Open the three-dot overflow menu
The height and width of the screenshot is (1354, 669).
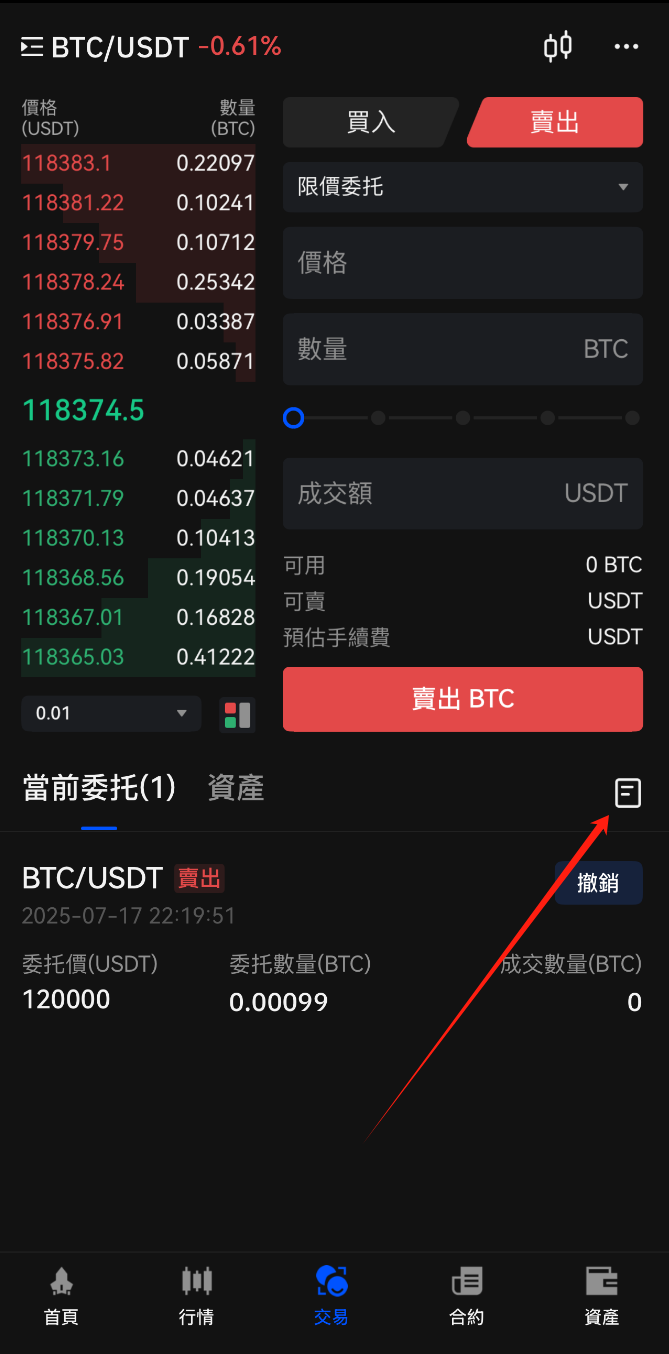pos(626,46)
